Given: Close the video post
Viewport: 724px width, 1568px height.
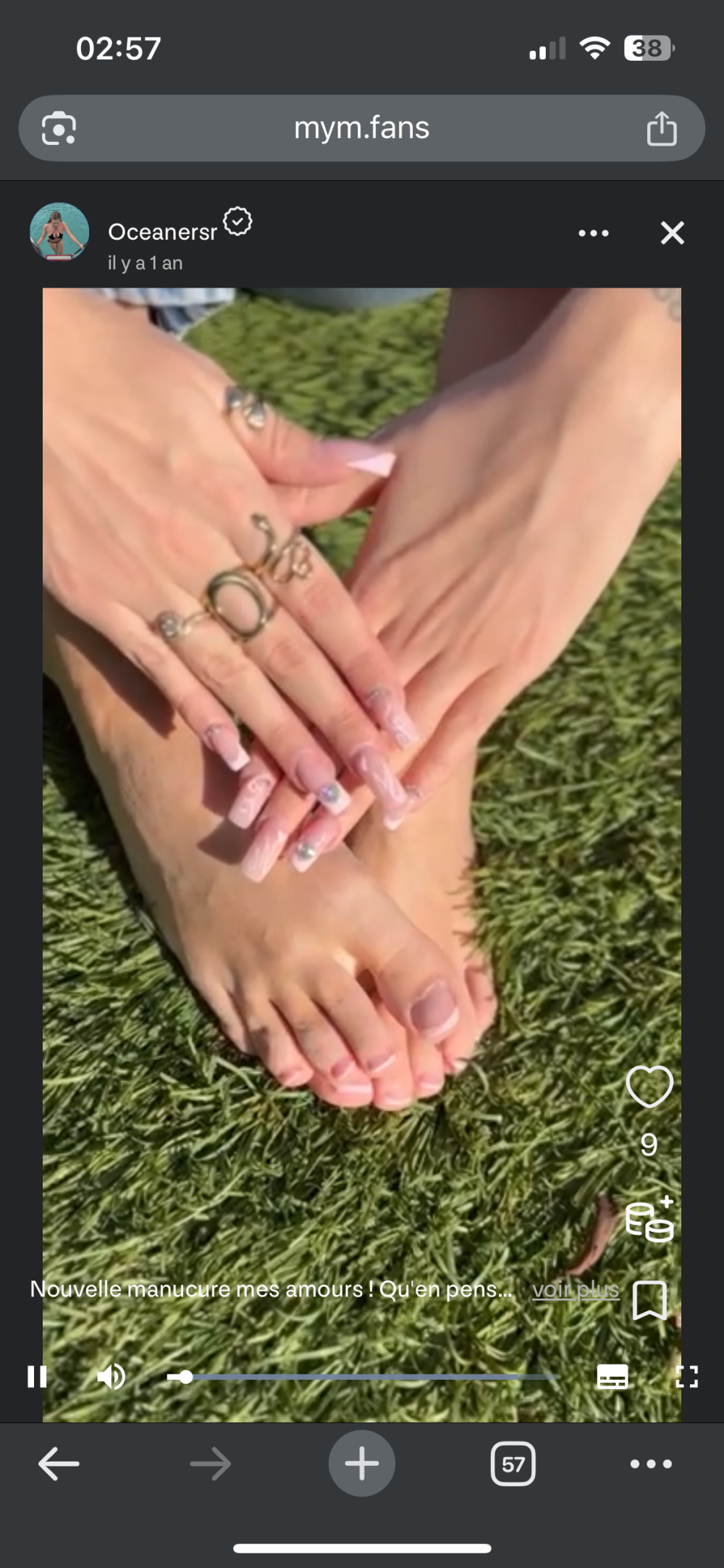Looking at the screenshot, I should coord(672,233).
